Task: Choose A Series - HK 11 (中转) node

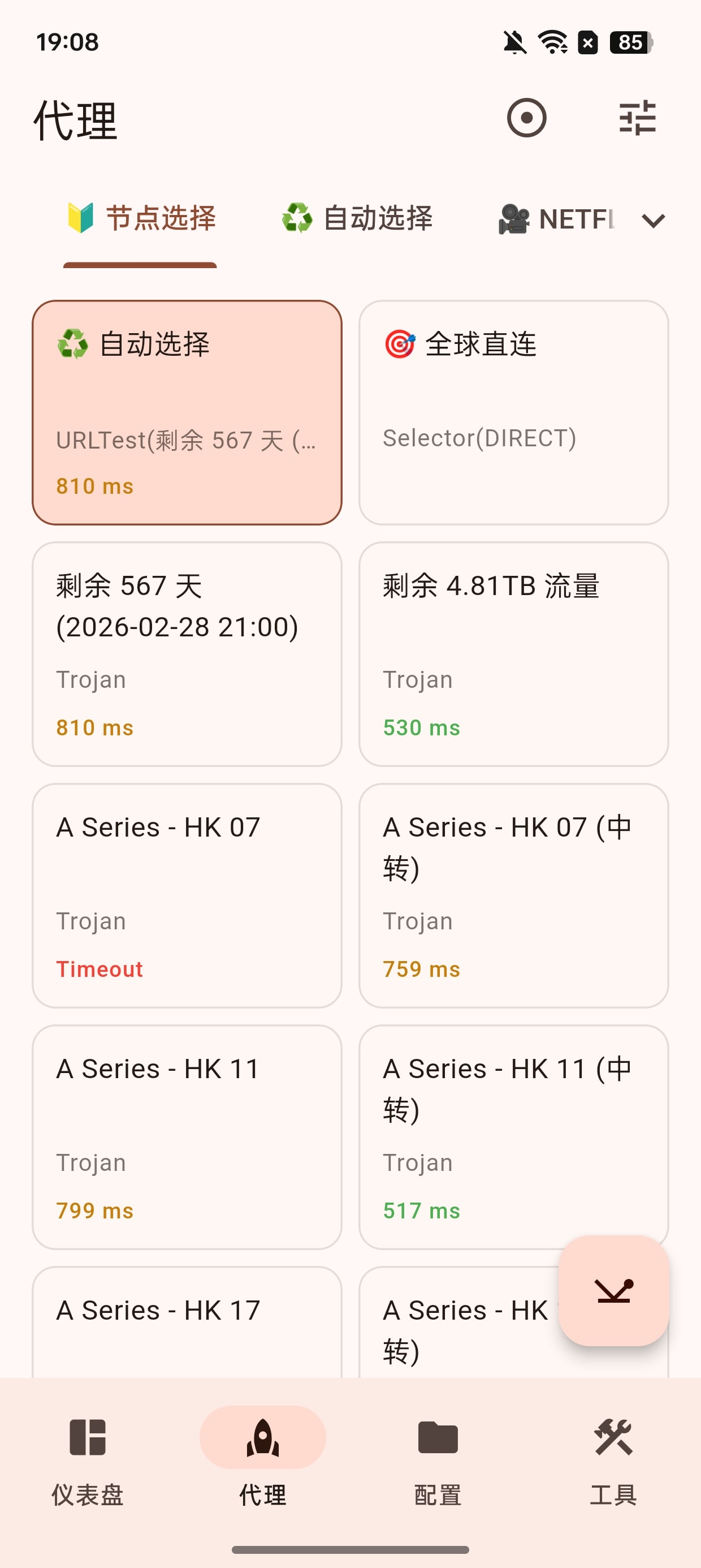Action: [x=513, y=1137]
